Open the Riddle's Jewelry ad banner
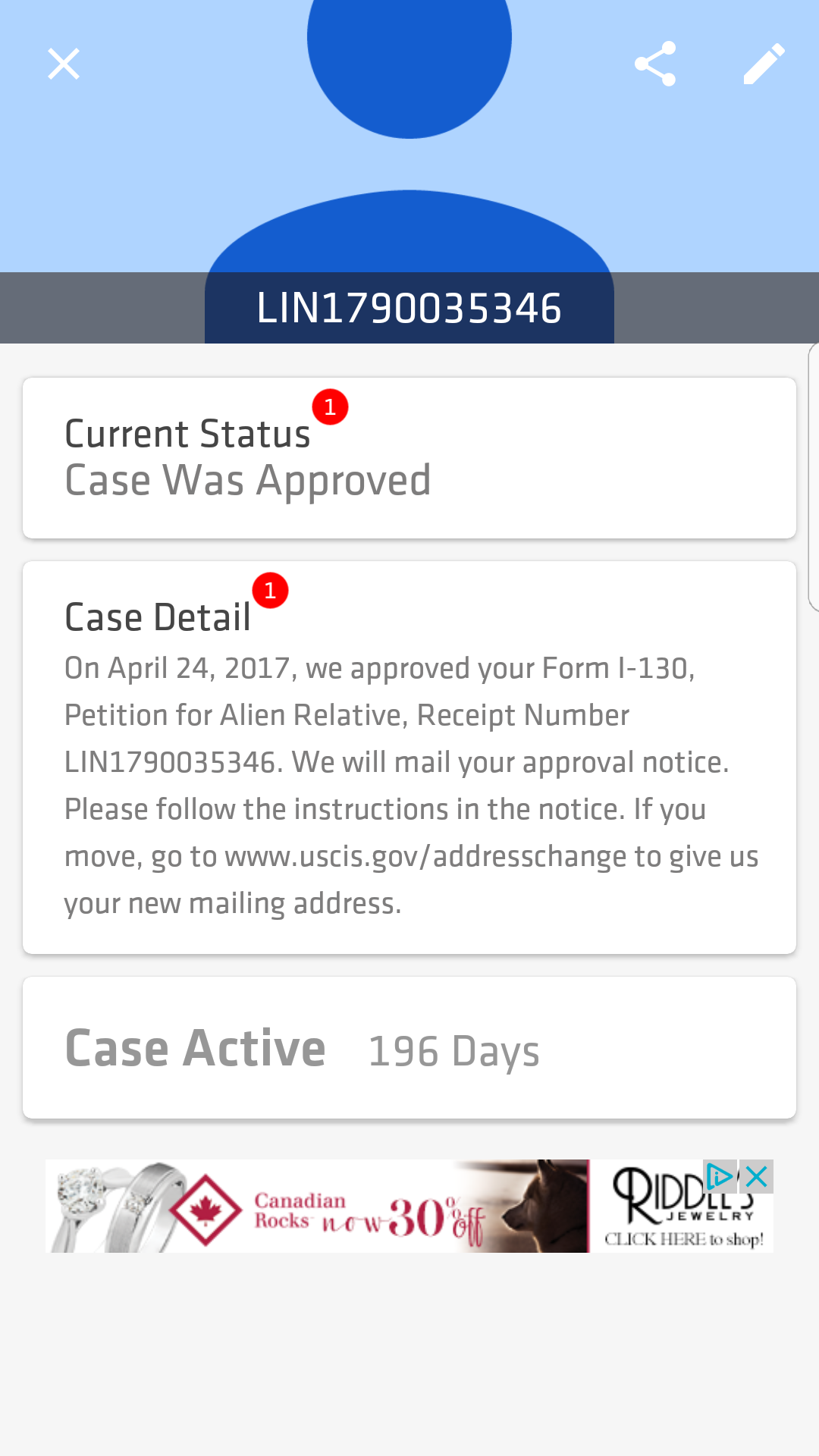This screenshot has width=819, height=1456. [x=409, y=1206]
